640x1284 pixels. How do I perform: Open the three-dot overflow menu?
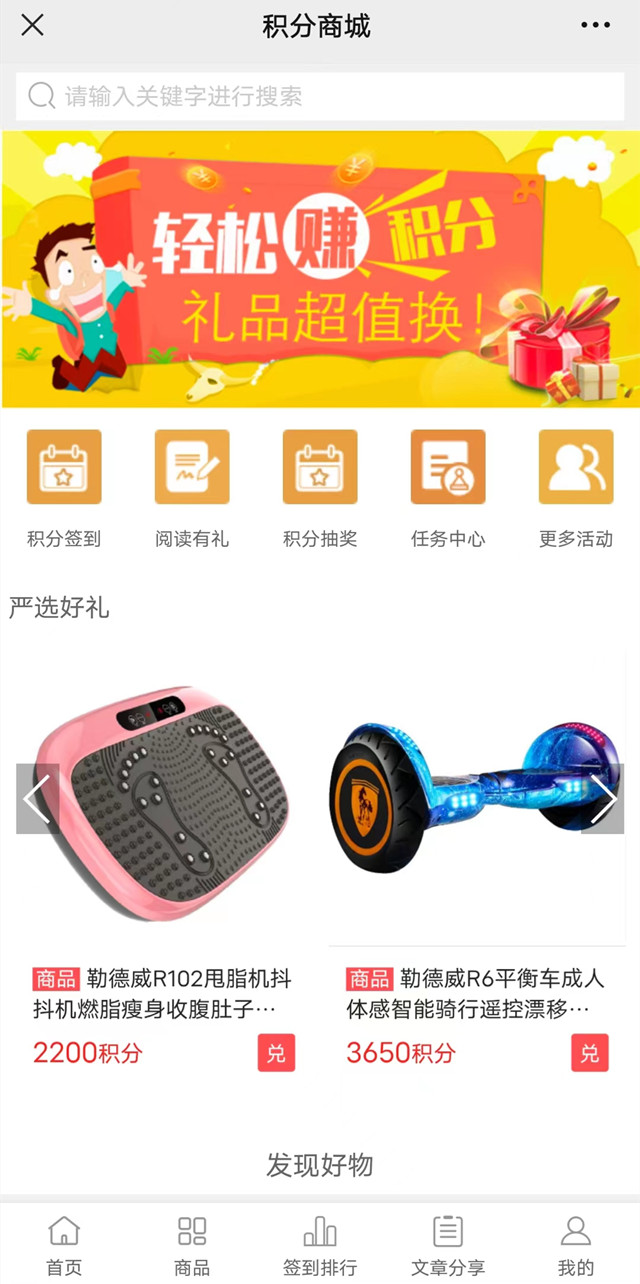tap(595, 25)
